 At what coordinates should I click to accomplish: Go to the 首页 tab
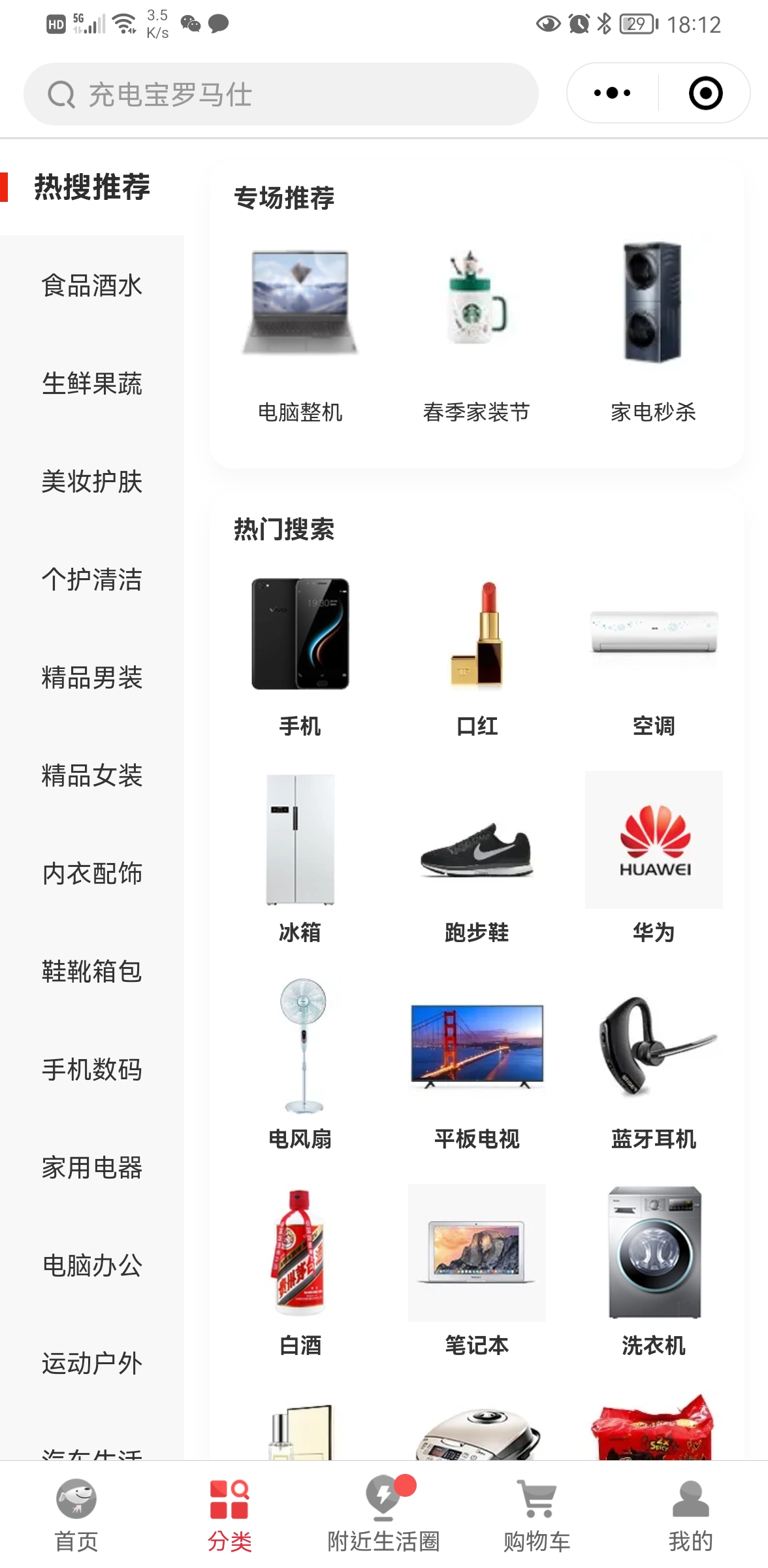pos(76,1516)
